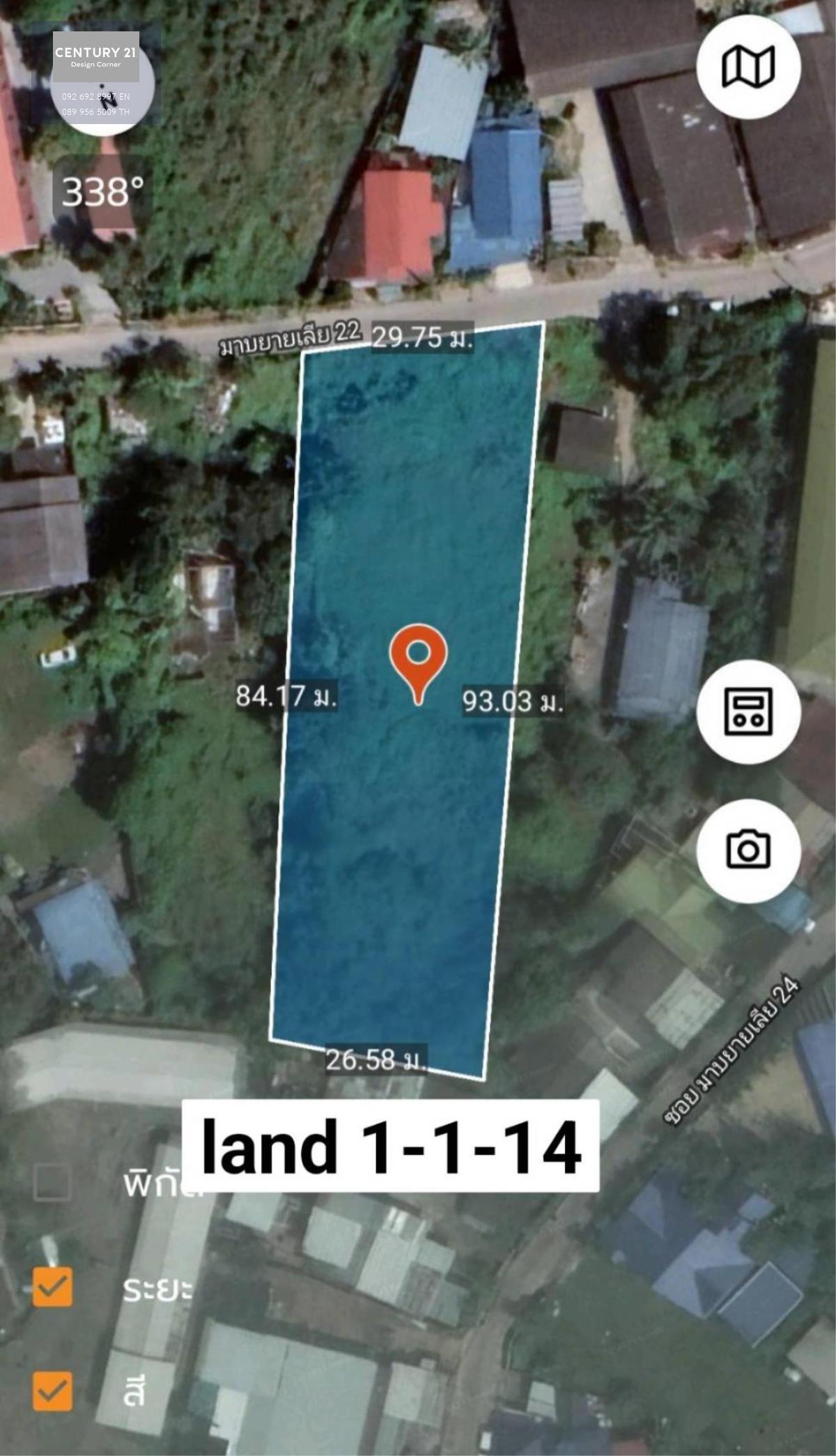
Task: Tap the round button above the camera
Action: (748, 712)
